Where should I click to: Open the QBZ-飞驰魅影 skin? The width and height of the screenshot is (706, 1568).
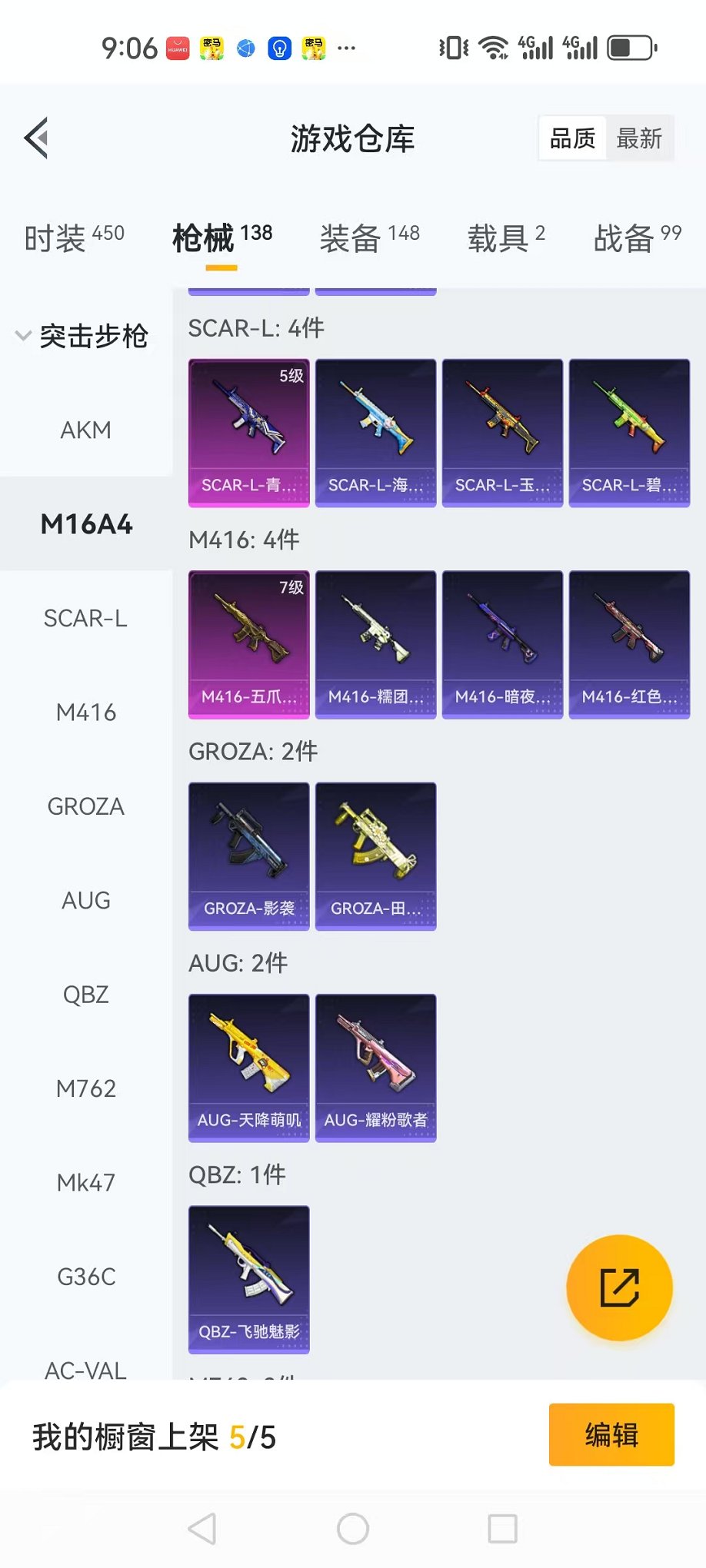(249, 1279)
